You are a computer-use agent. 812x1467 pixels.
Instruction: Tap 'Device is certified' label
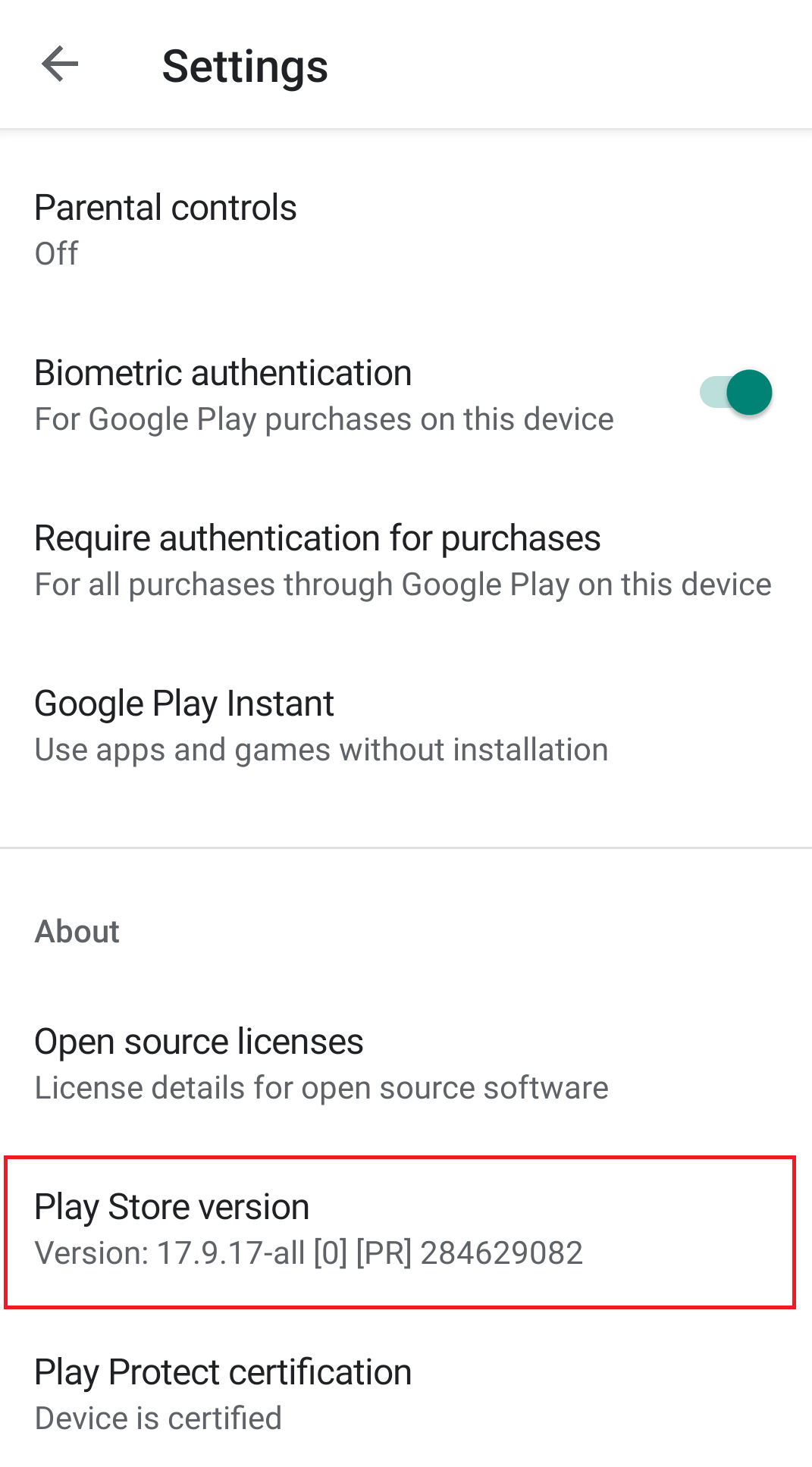click(x=158, y=1418)
